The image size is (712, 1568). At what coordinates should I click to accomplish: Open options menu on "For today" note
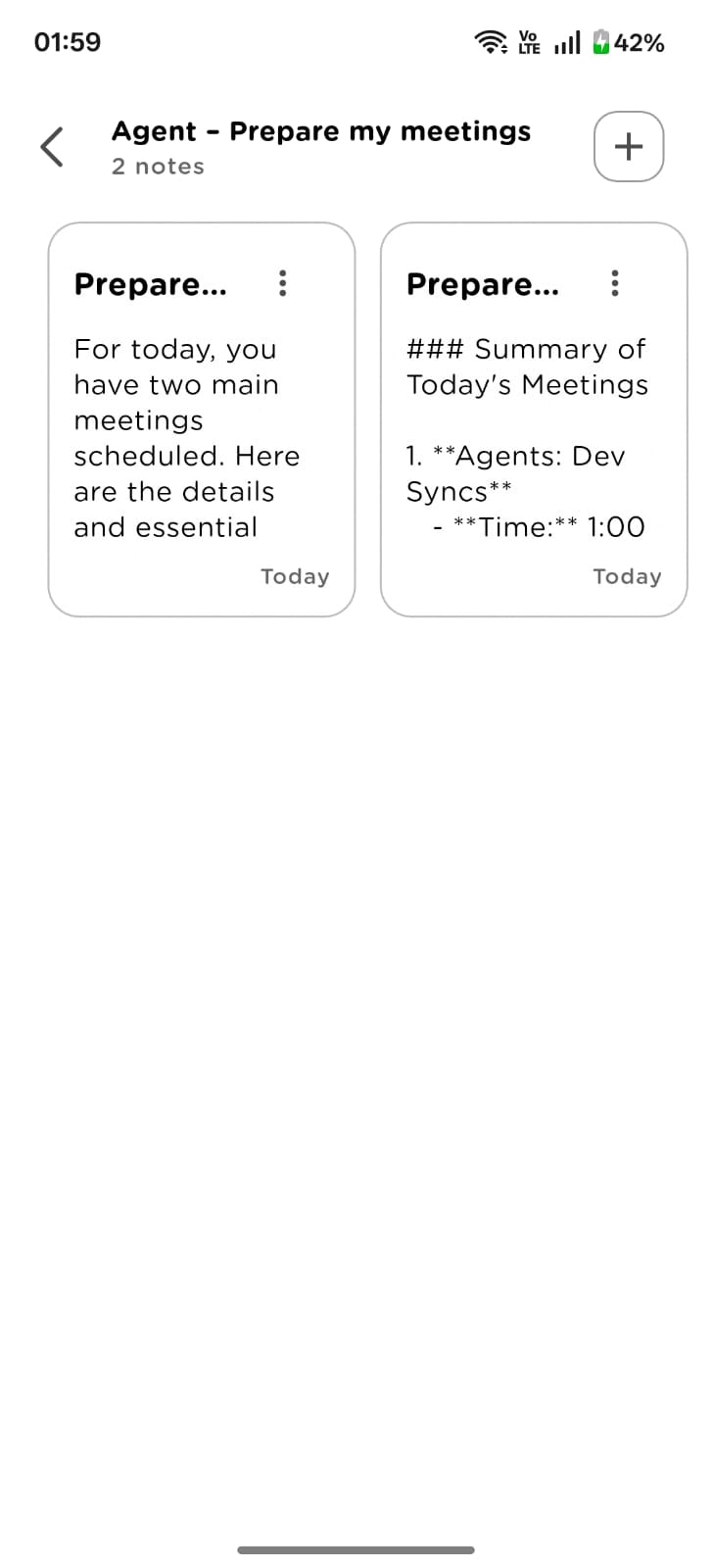(x=283, y=283)
